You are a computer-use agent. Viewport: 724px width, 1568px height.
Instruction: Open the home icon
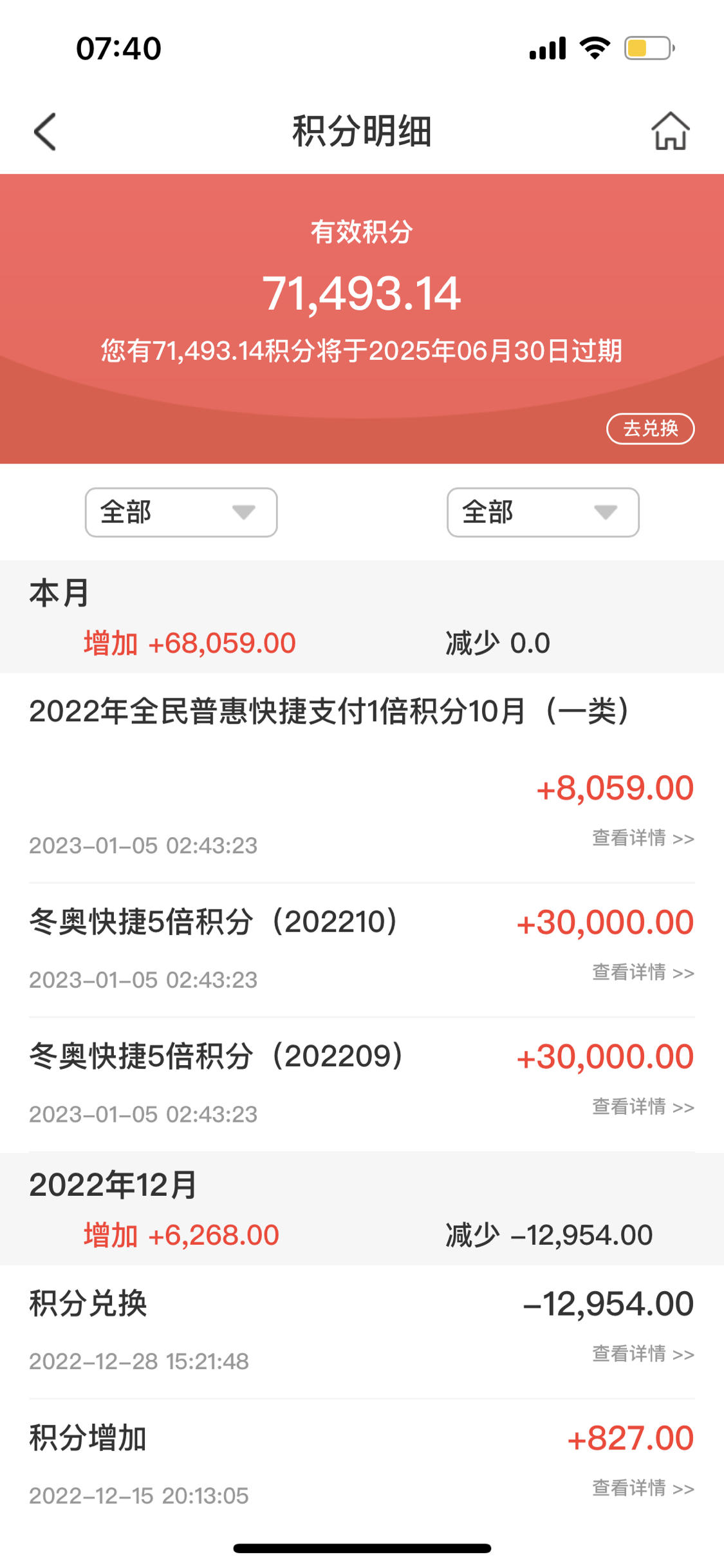pos(671,131)
